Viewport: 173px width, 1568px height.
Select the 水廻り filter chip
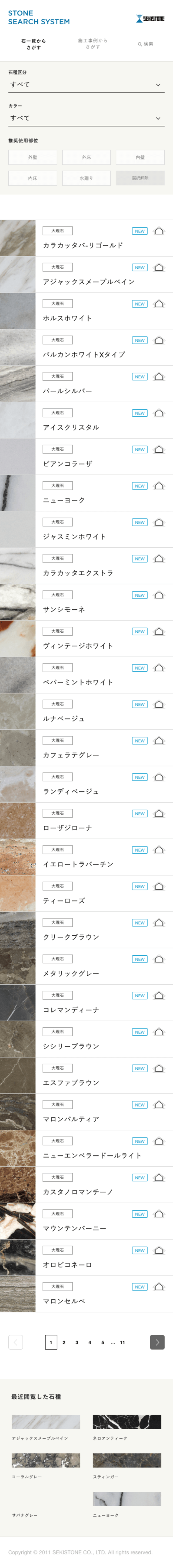pos(86,178)
